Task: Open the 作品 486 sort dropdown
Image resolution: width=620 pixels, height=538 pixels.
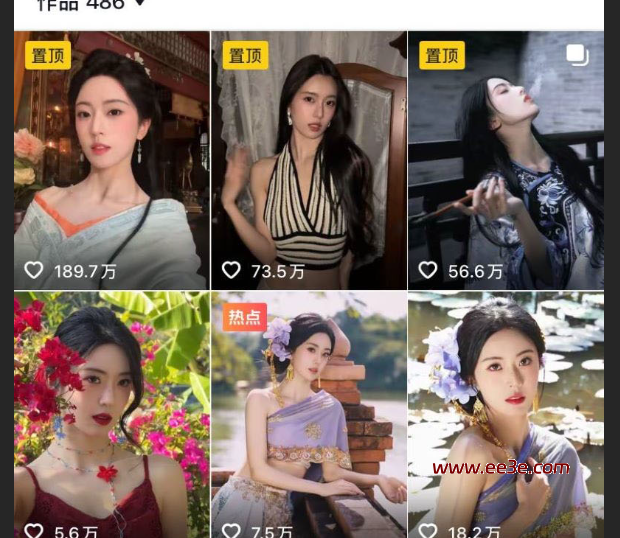Action: tap(140, 5)
